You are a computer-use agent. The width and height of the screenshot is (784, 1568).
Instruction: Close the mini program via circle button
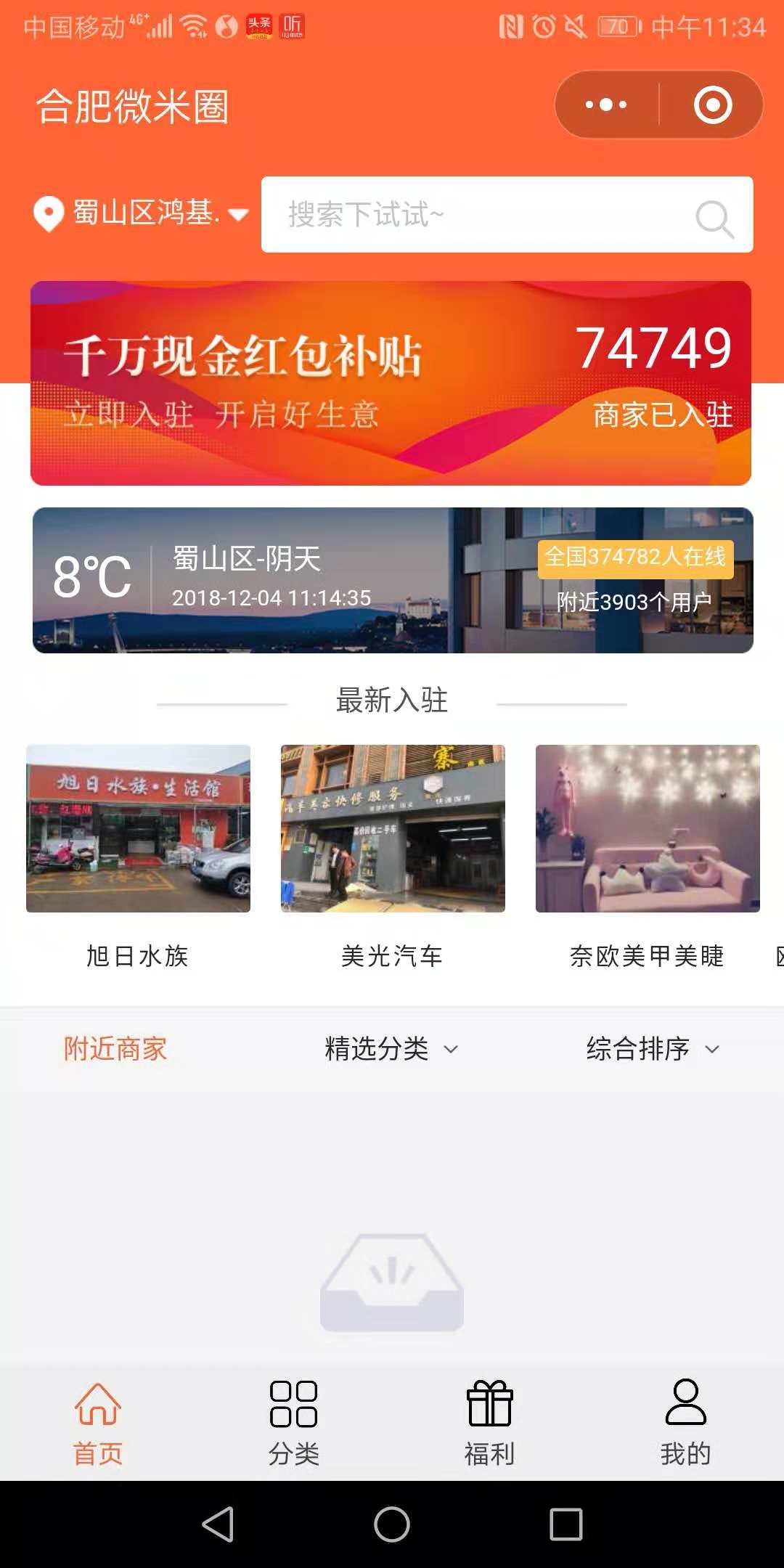point(712,105)
